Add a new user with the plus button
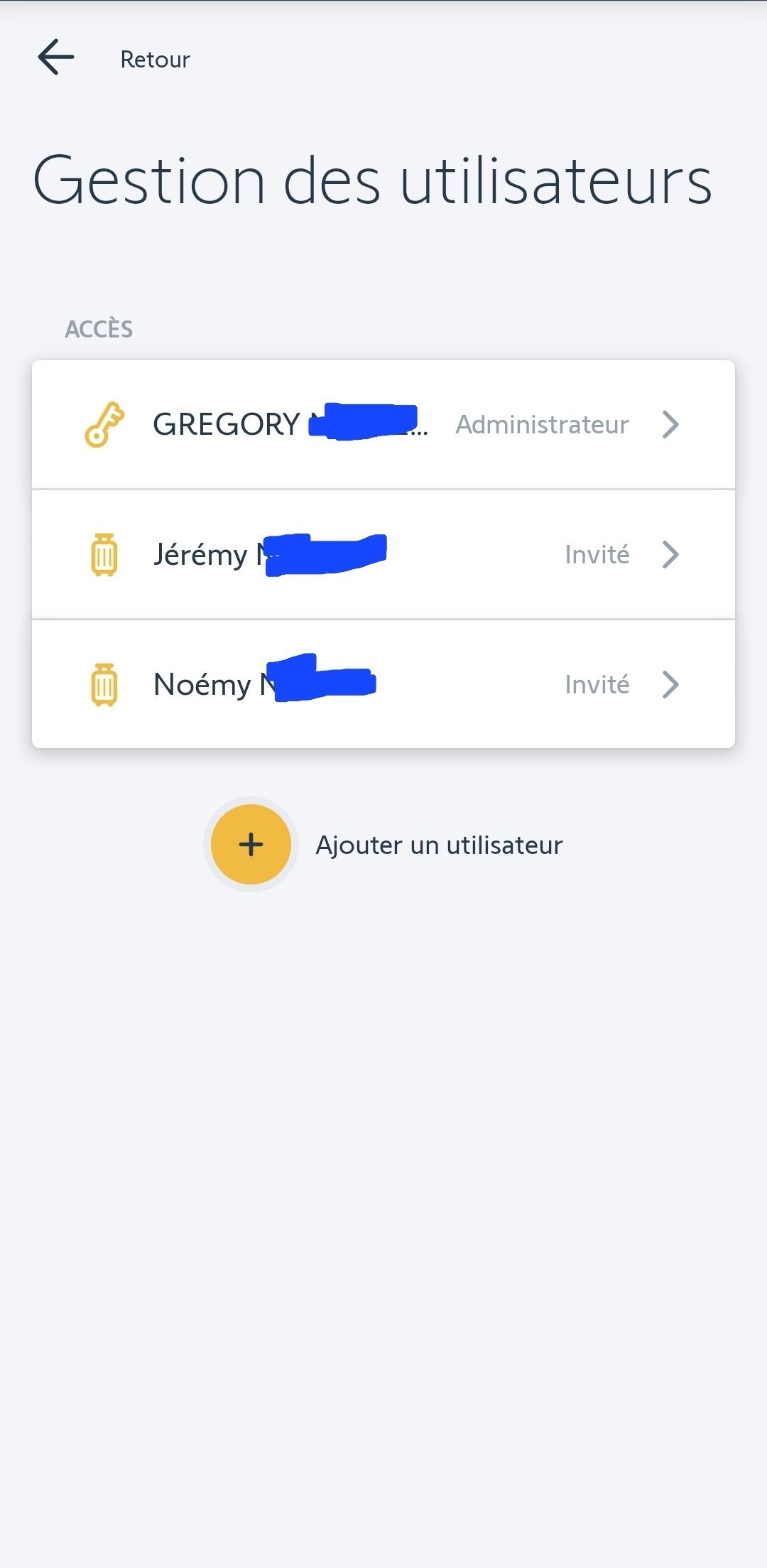 251,845
